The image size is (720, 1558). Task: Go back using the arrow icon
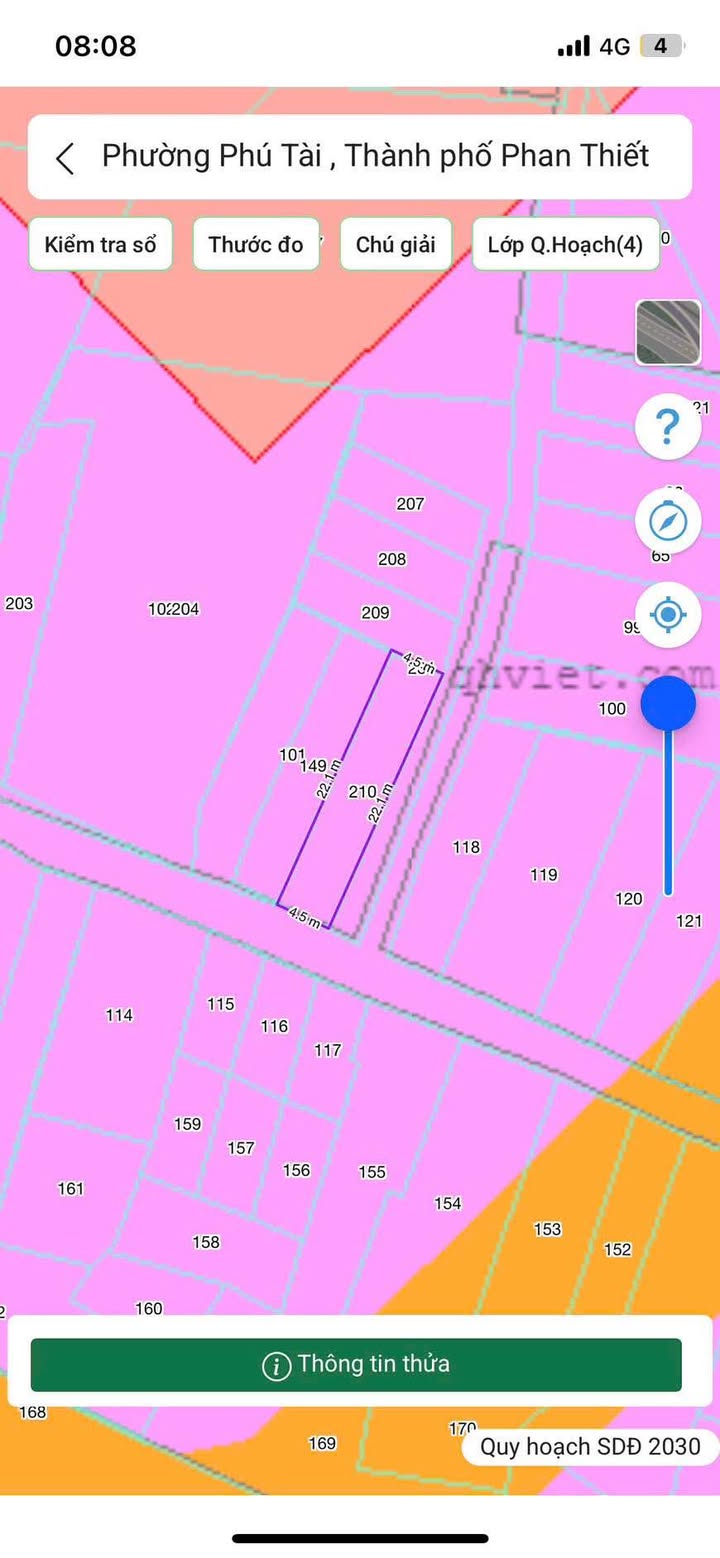(65, 158)
